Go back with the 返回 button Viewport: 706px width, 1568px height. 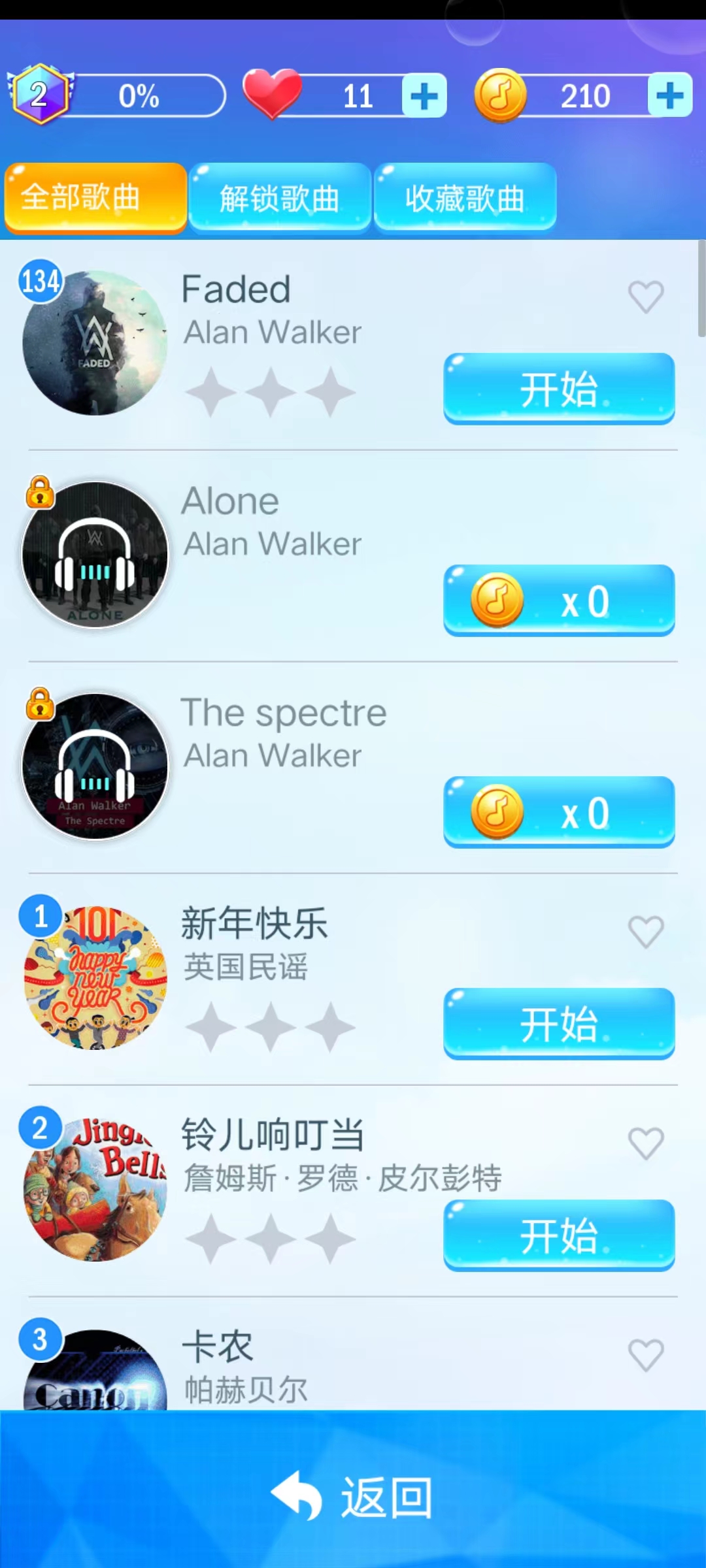pos(353,1497)
